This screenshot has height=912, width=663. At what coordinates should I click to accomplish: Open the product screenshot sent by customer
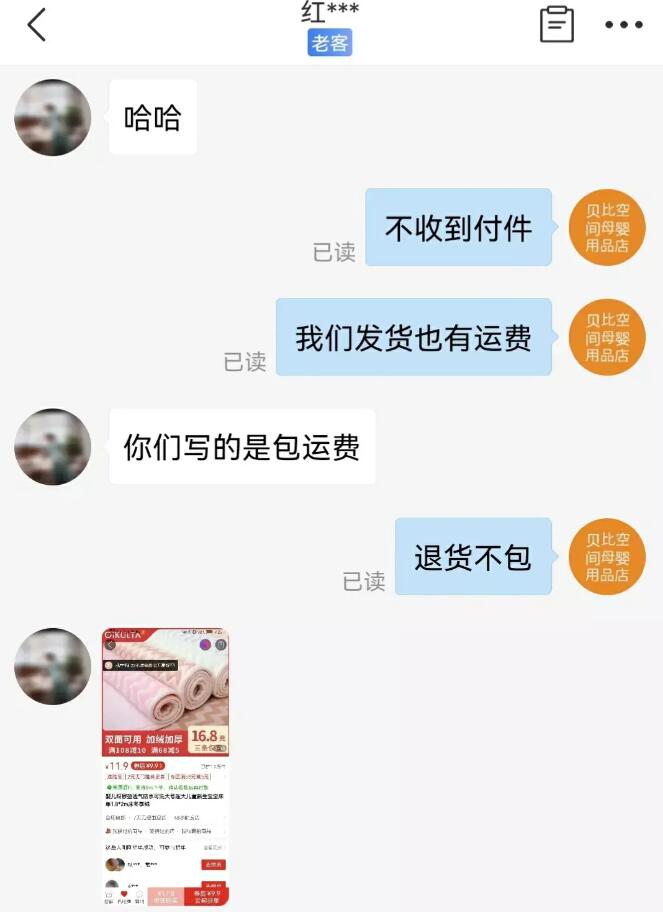[x=166, y=767]
